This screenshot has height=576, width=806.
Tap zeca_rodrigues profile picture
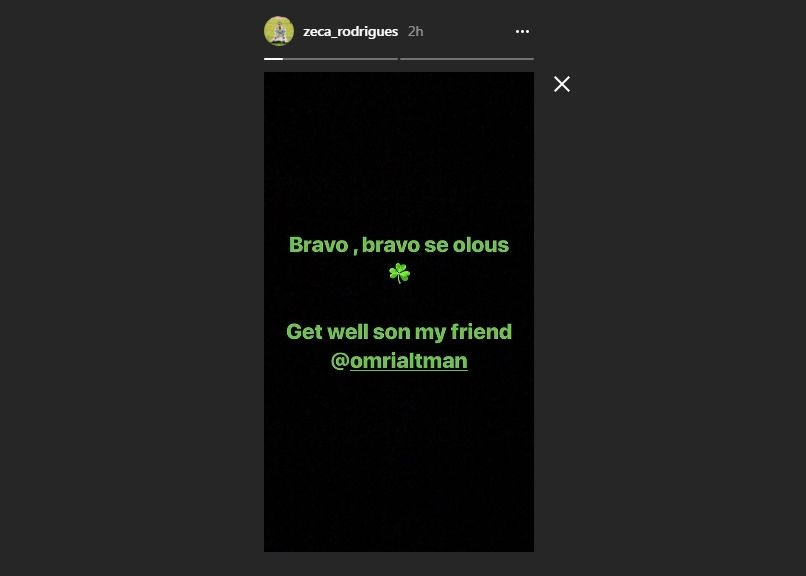click(x=279, y=31)
